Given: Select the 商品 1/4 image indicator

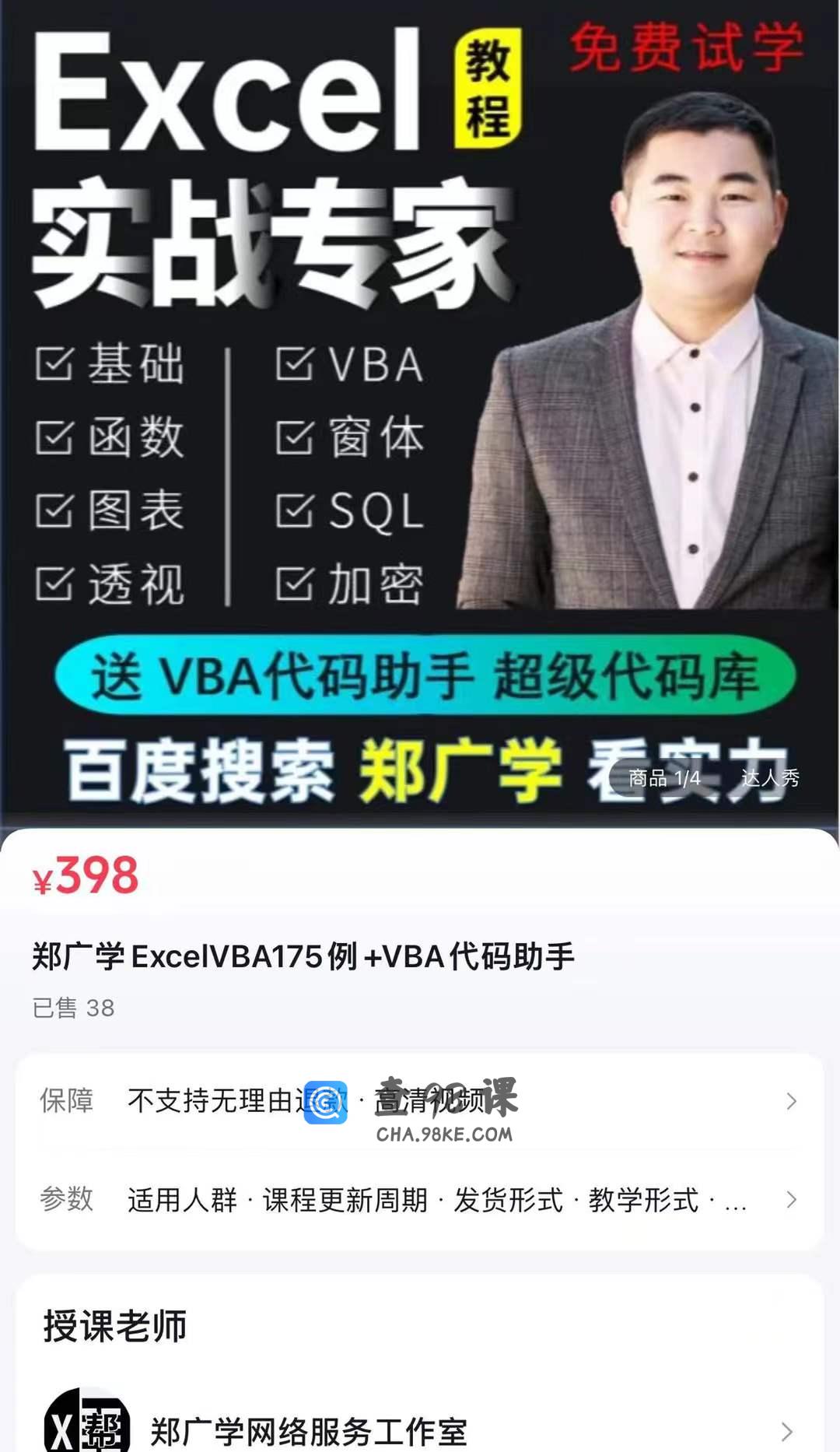Looking at the screenshot, I should [663, 777].
